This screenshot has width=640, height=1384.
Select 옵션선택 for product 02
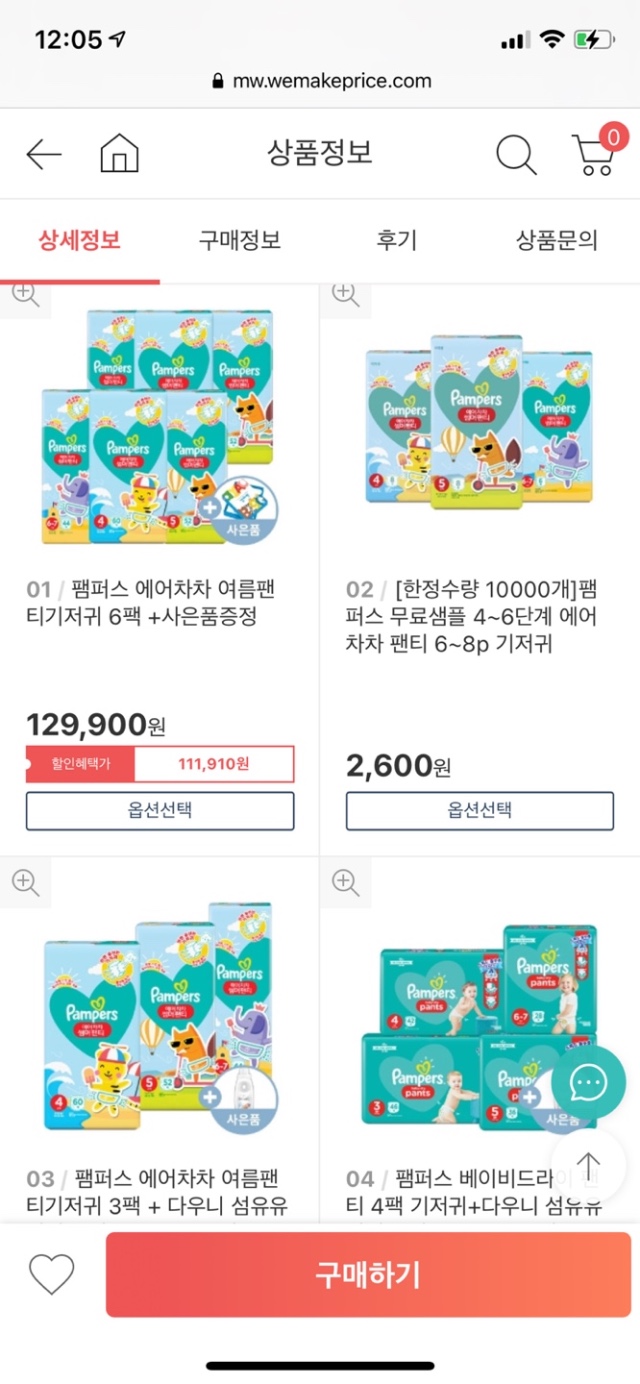480,811
